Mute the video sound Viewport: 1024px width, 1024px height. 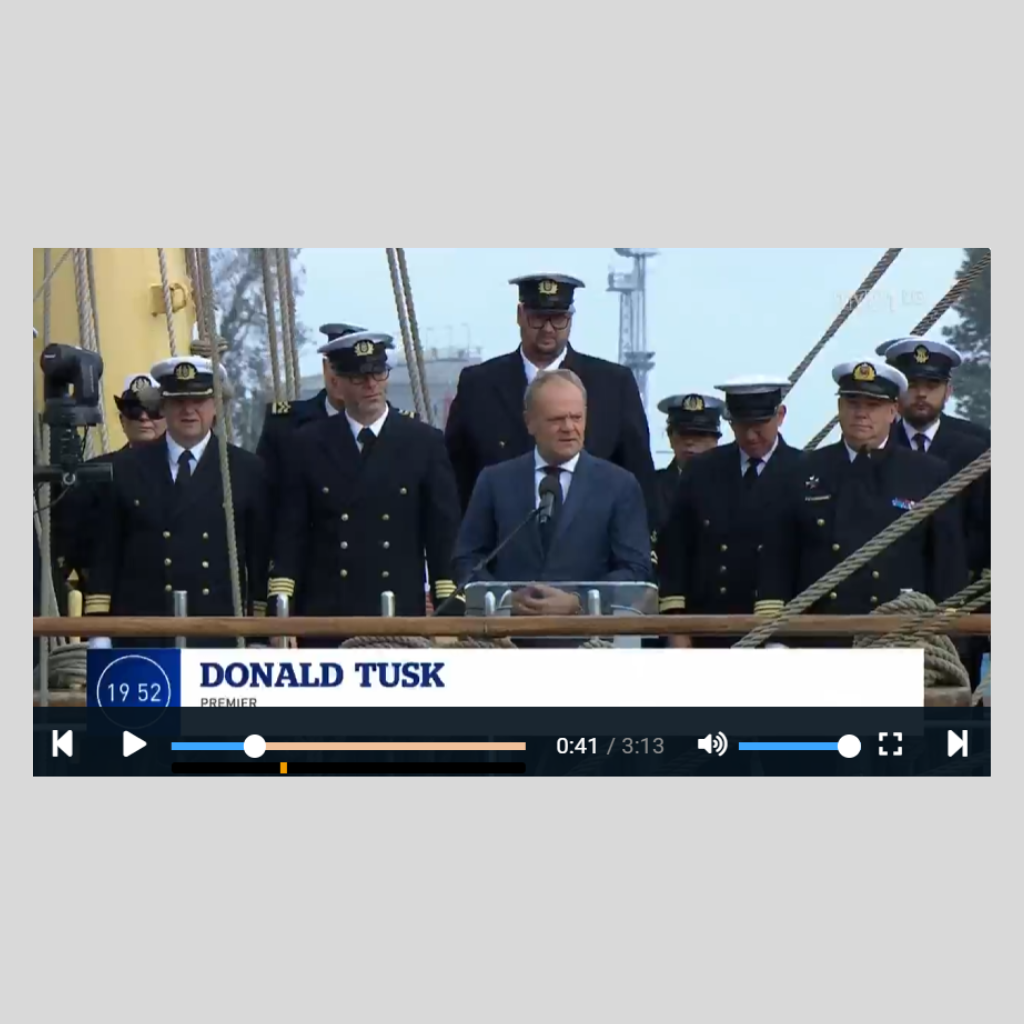click(712, 744)
